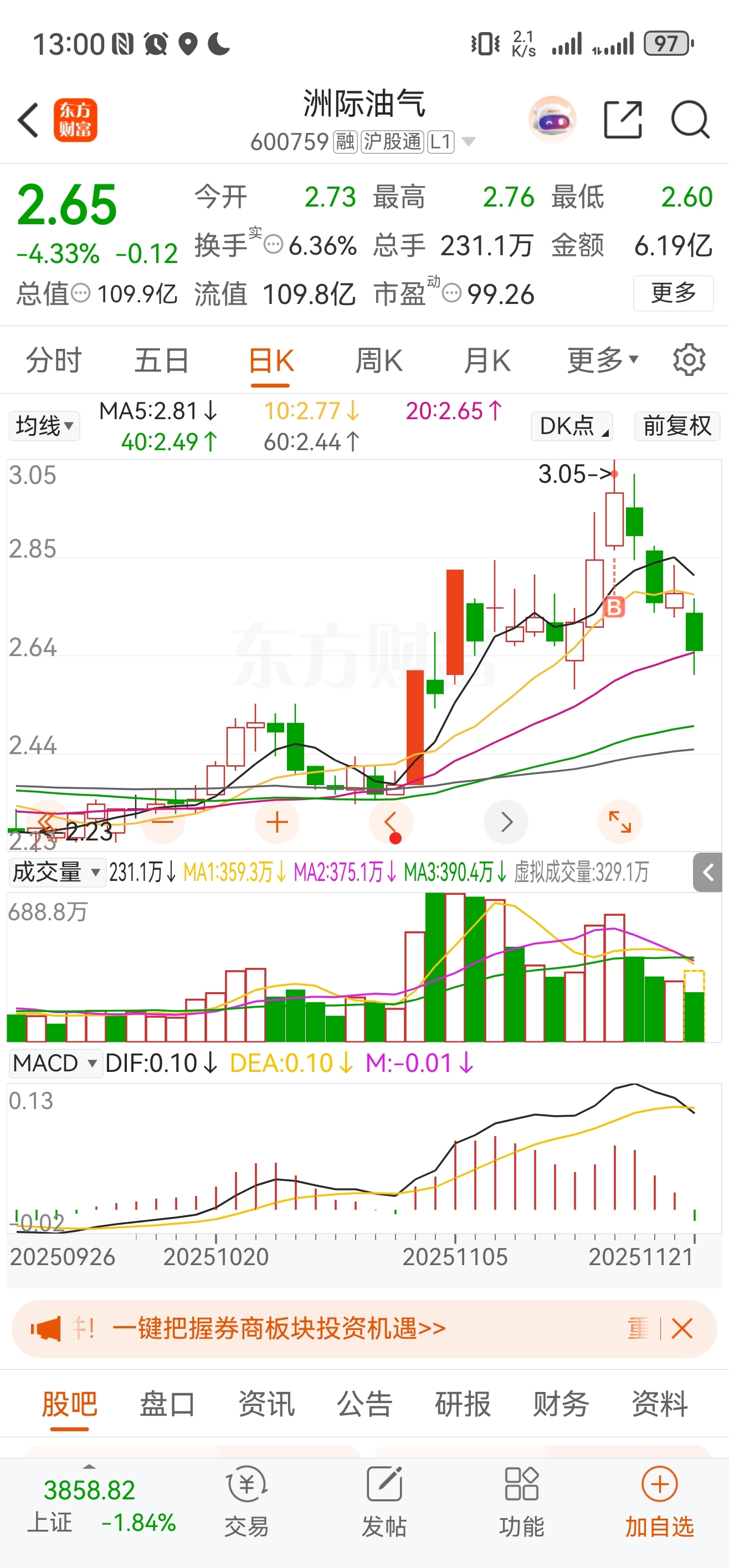
Task: Open the stock search
Action: click(690, 120)
